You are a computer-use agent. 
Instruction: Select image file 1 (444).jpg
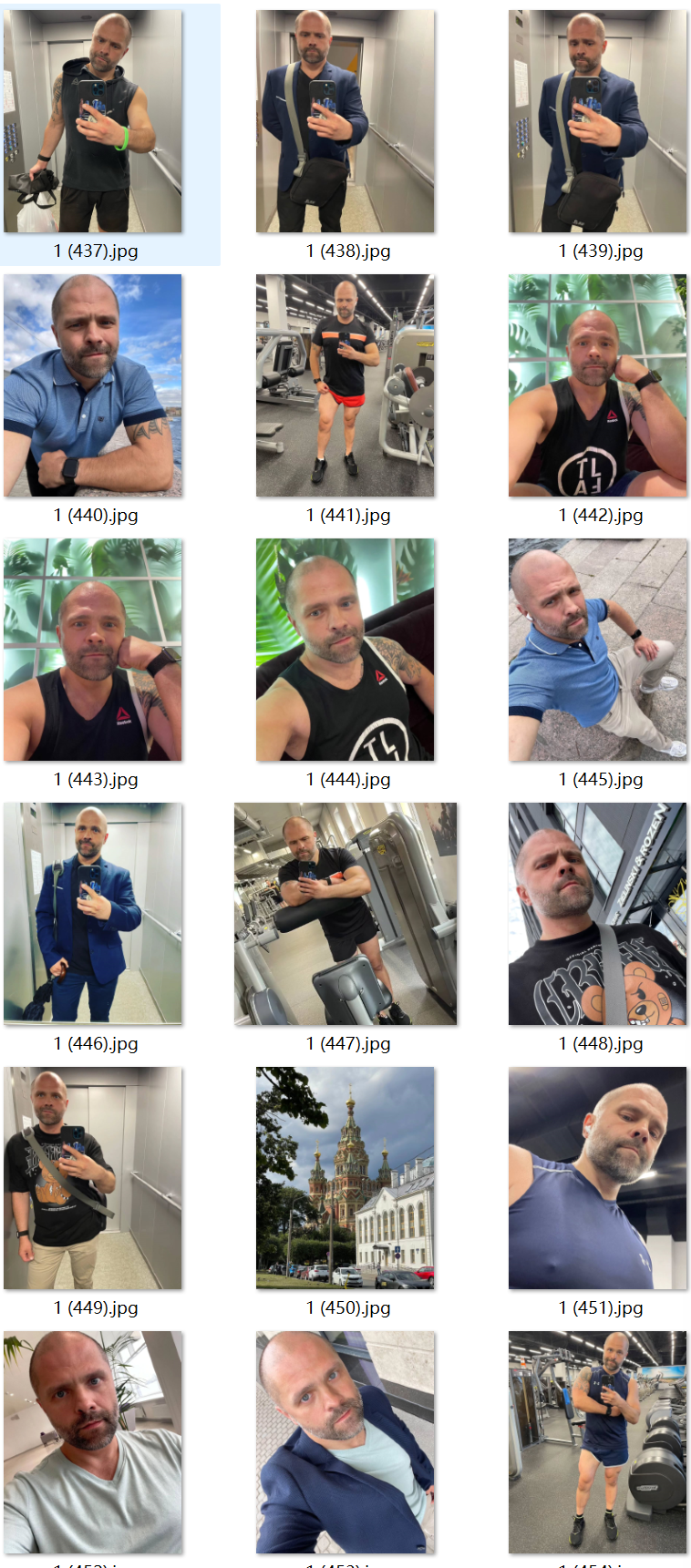(x=345, y=650)
